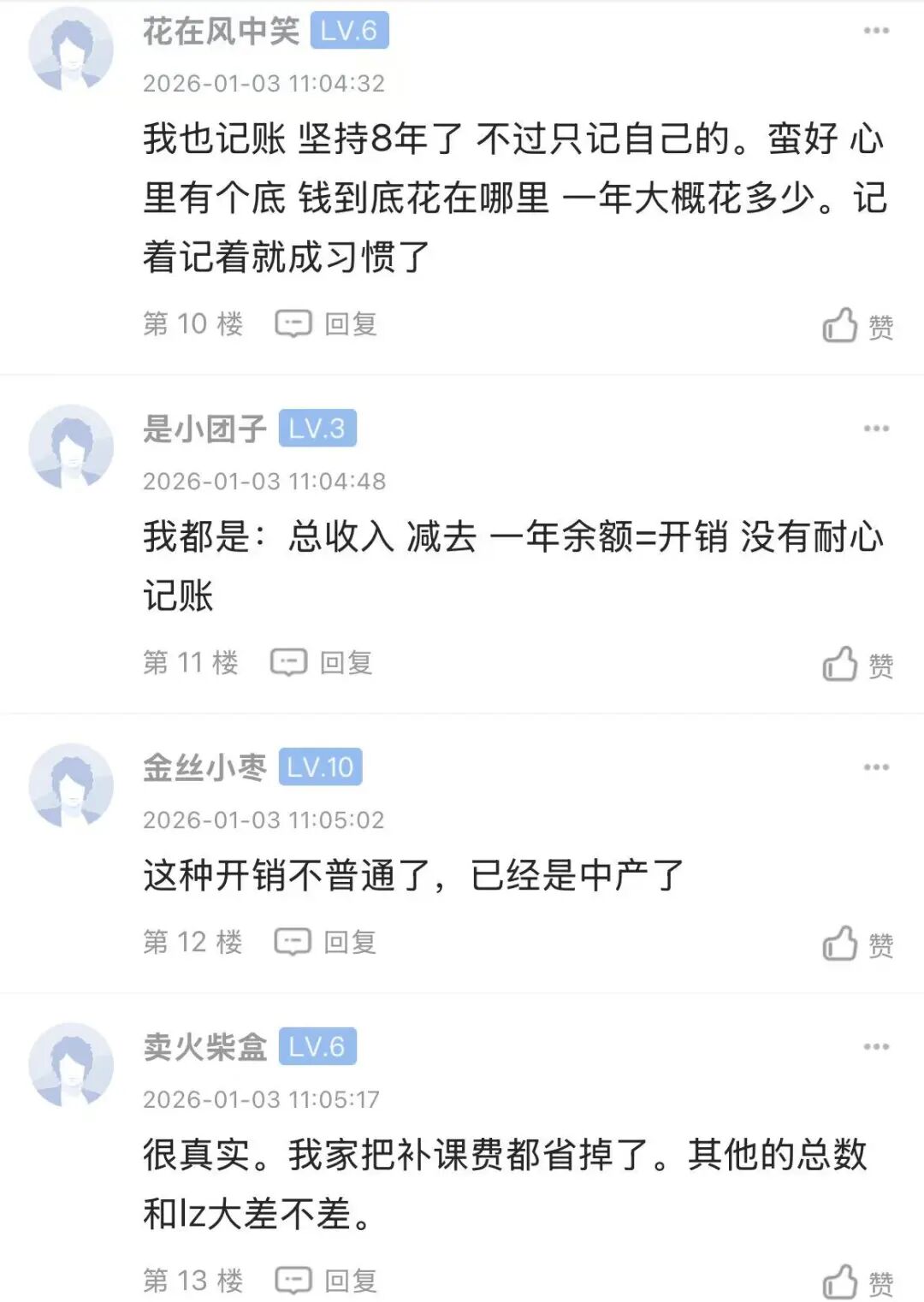Like 是小团子's comment
This screenshot has height=1302, width=924.
pyautogui.click(x=856, y=665)
